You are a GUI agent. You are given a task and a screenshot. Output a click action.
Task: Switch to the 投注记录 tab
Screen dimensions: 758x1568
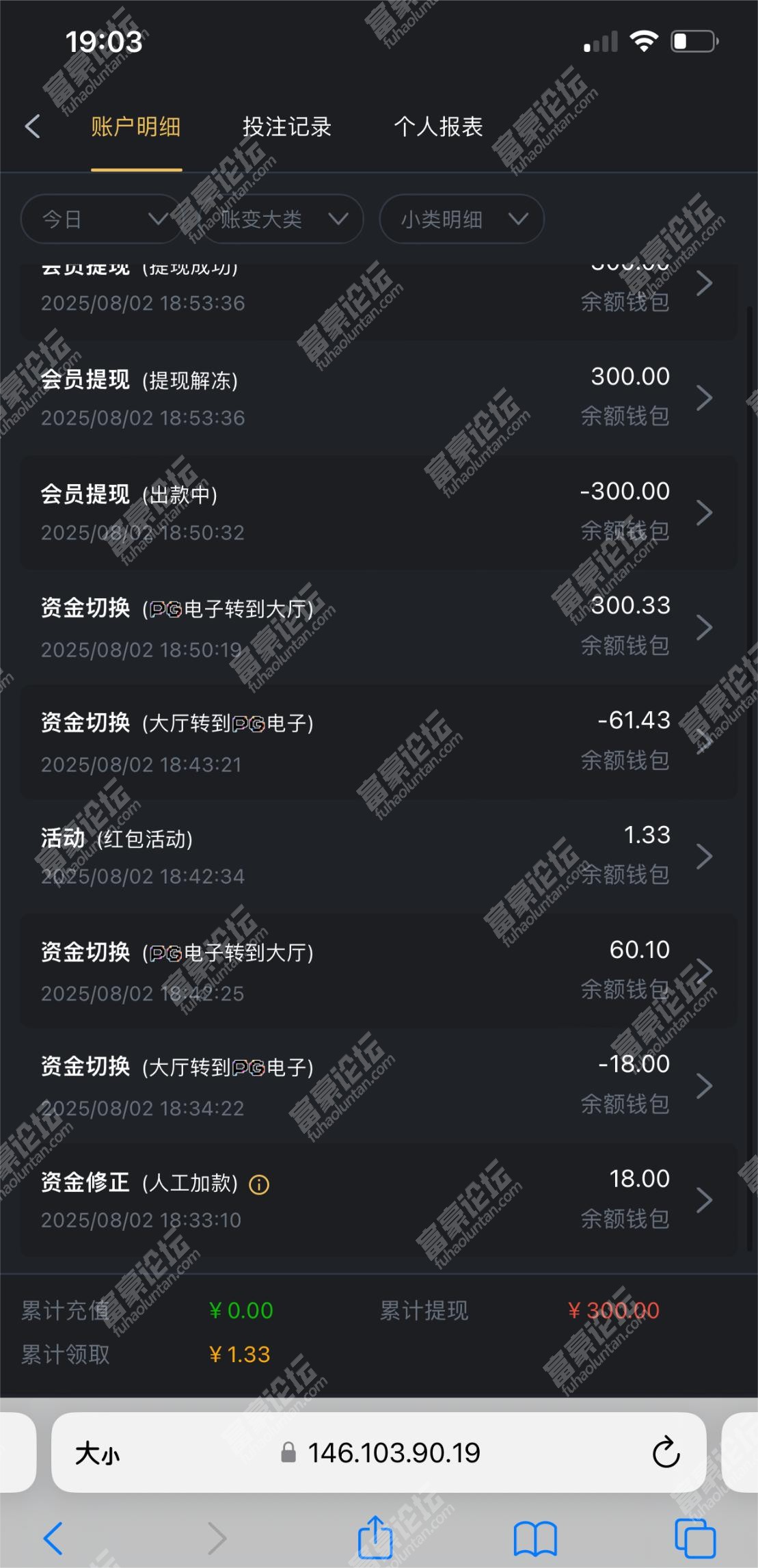point(286,127)
